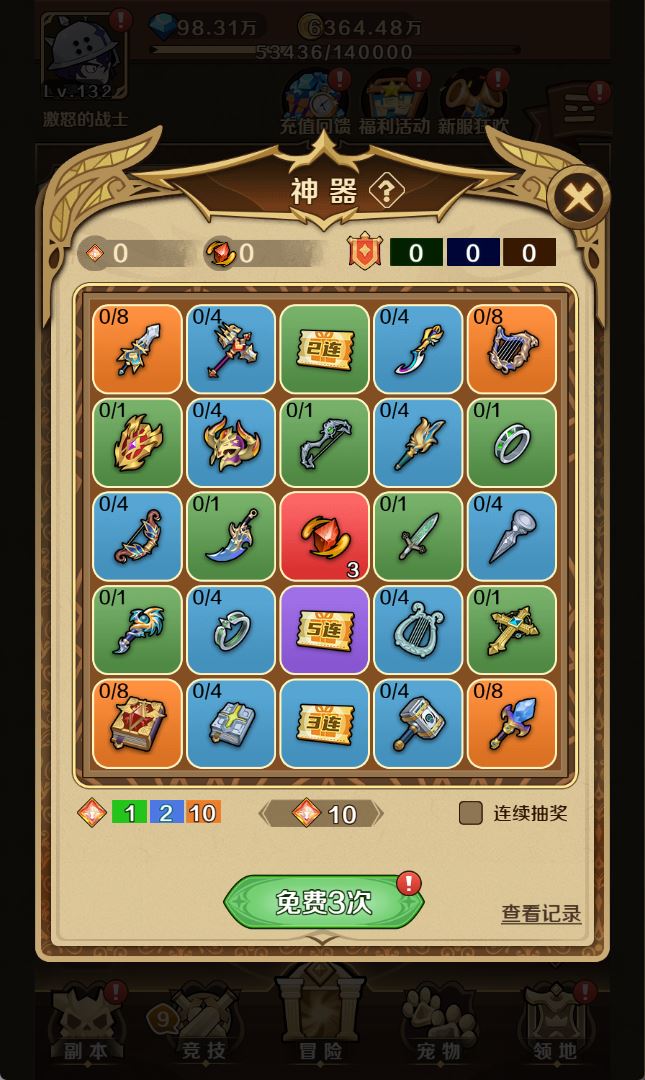Close the 神器 dialog
The height and width of the screenshot is (1080, 645).
[579, 198]
